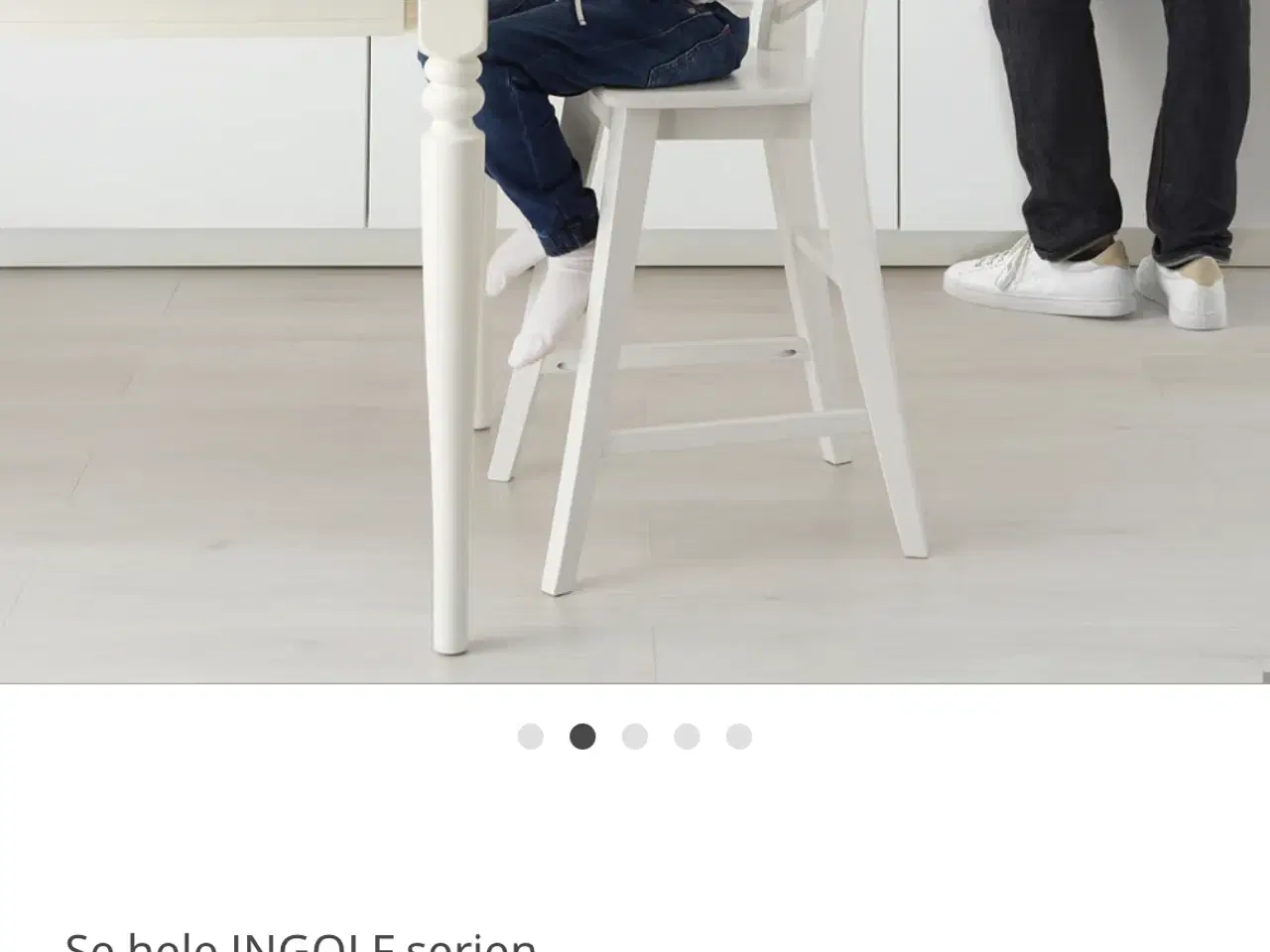
Task: Open the Se hele INGOLF serien link
Action: (301, 940)
